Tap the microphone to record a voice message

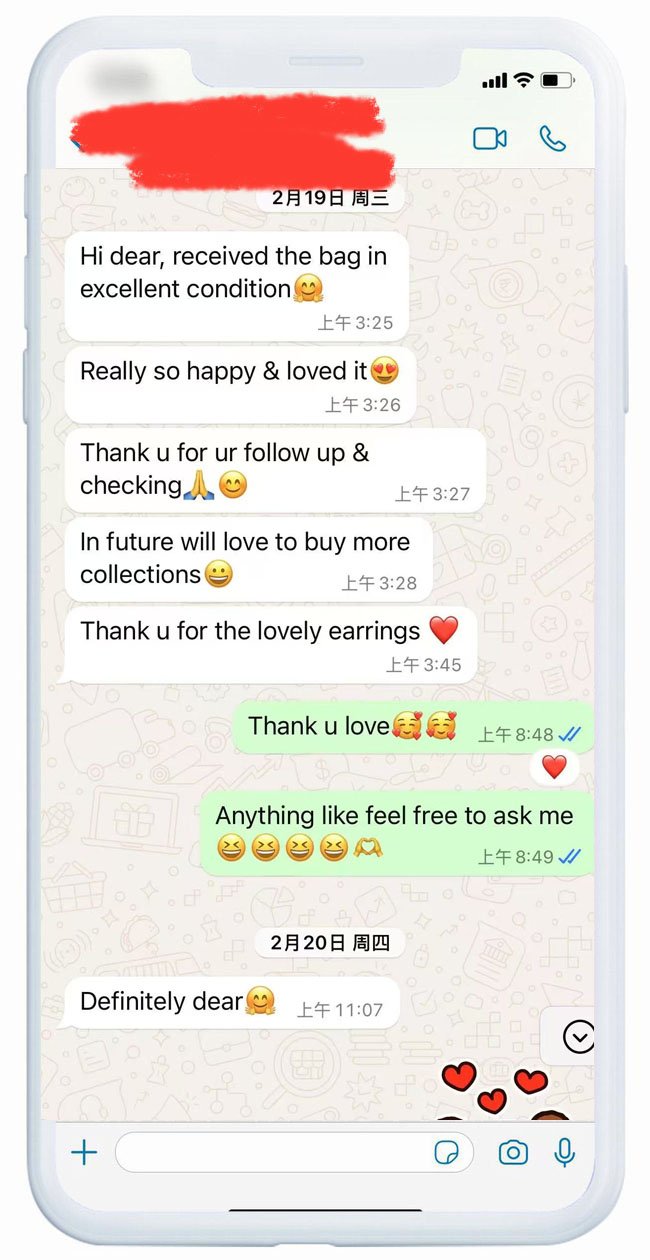point(565,1153)
